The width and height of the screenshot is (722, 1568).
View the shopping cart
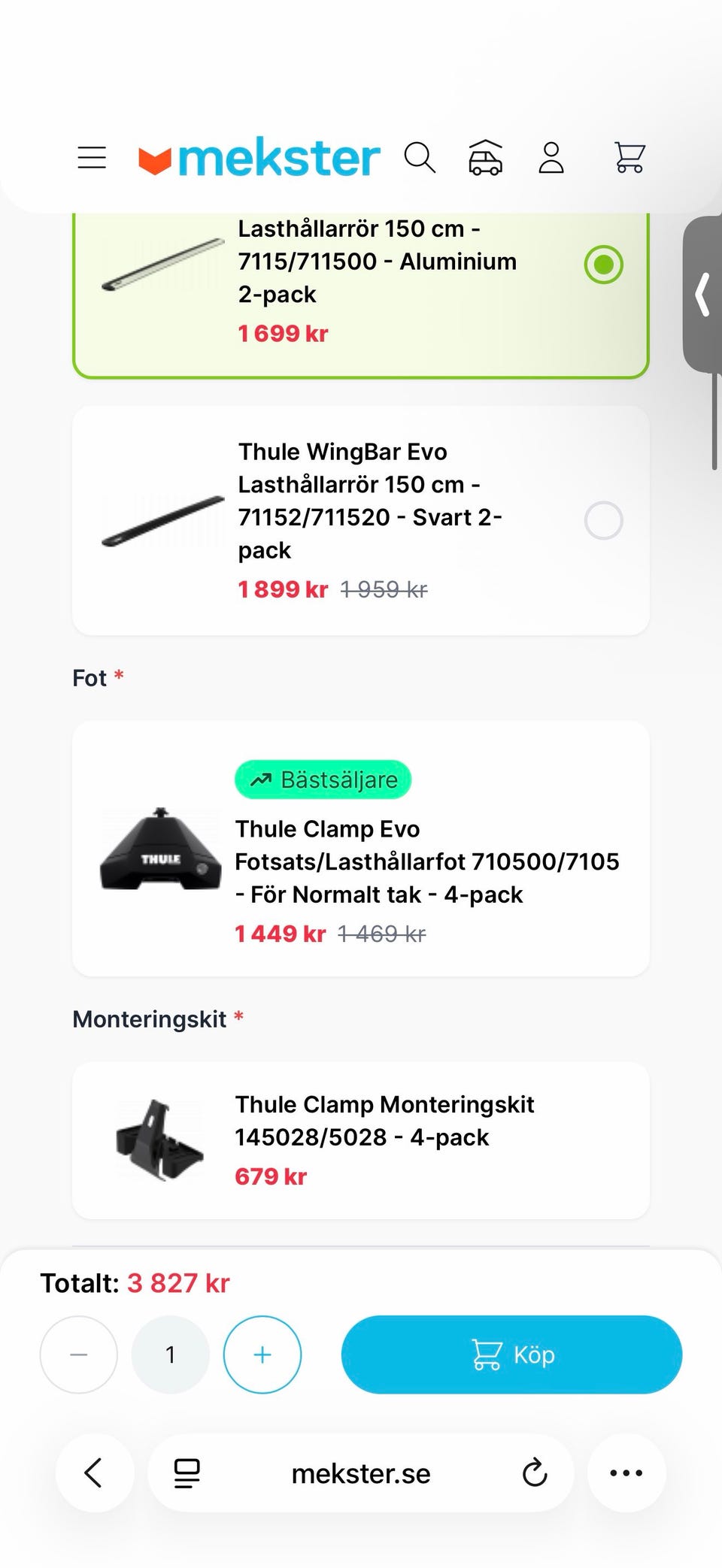(629, 158)
